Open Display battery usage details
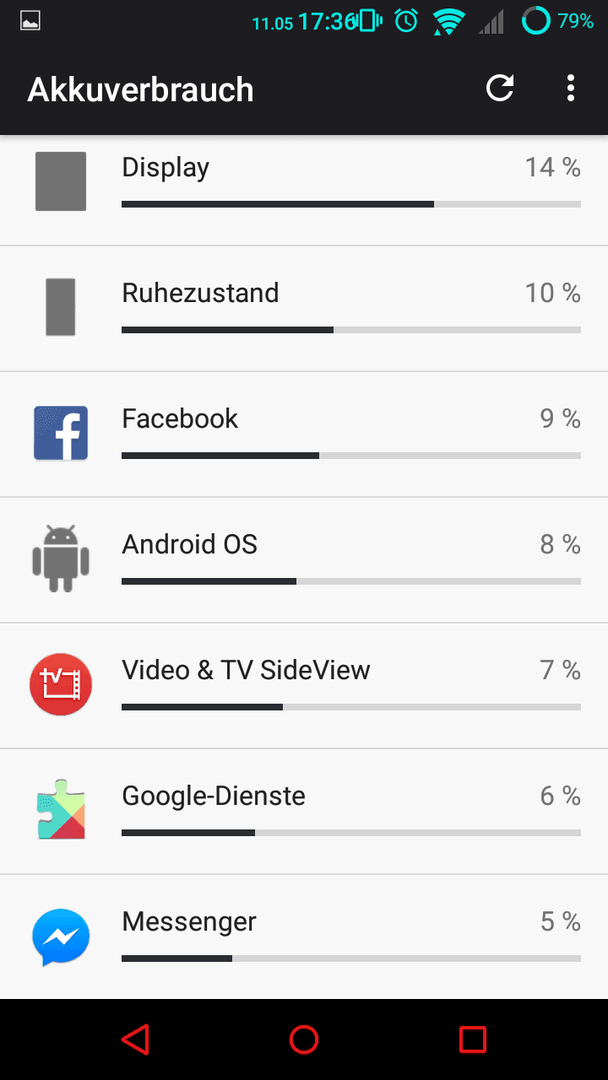Viewport: 608px width, 1080px height. click(304, 189)
